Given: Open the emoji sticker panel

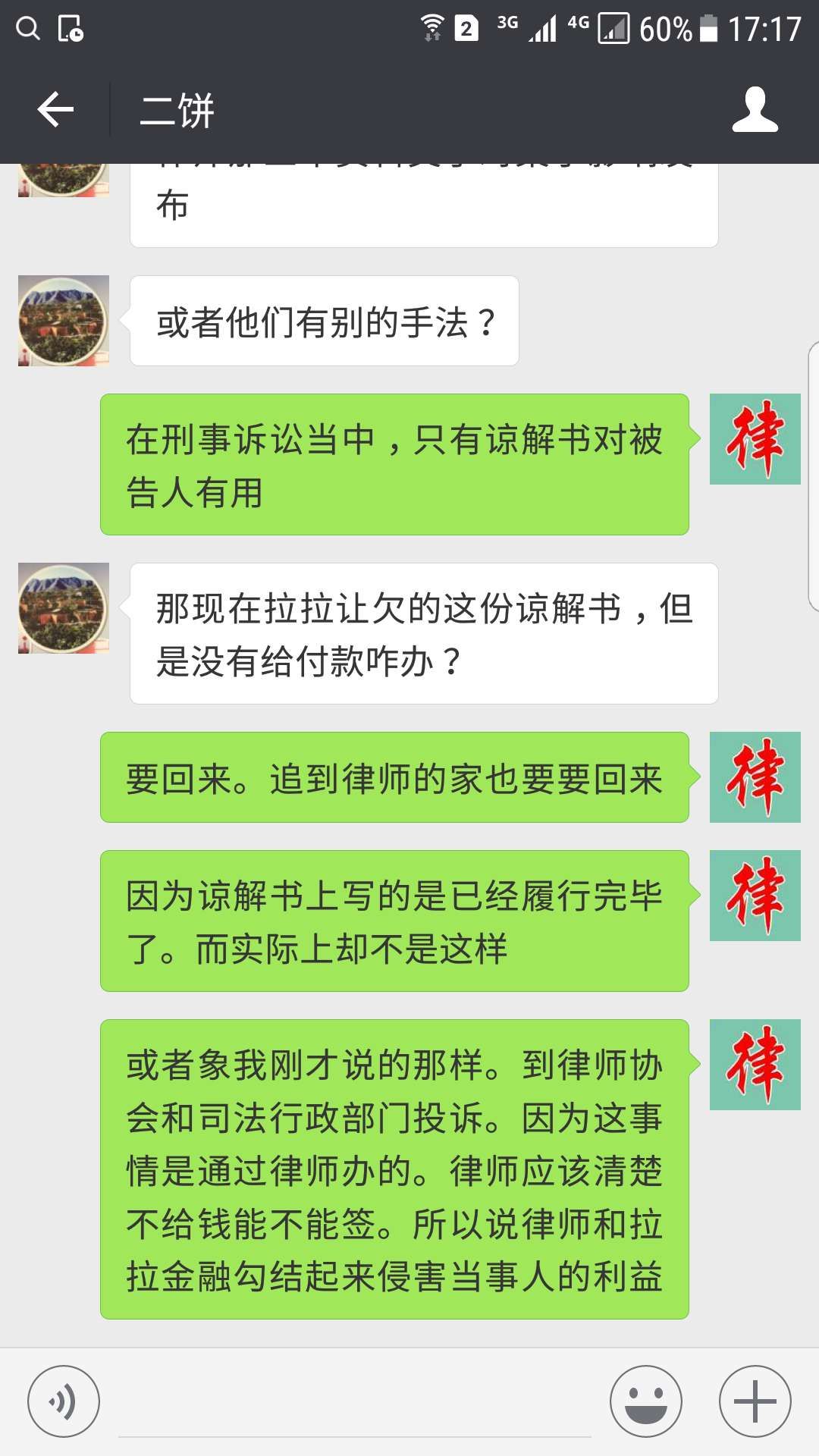Looking at the screenshot, I should (646, 1401).
